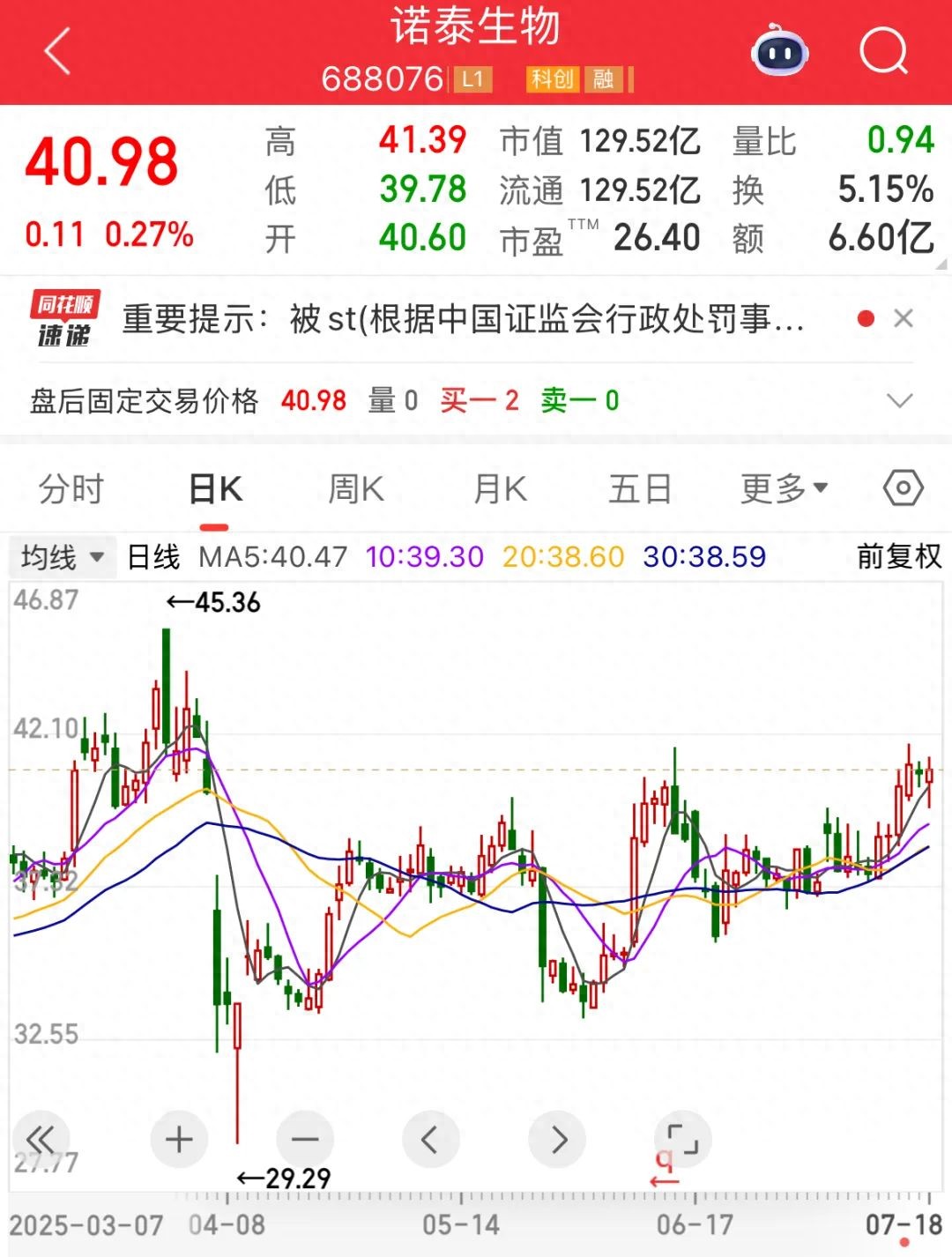Zoom out on the K-line chart
Image resolution: width=952 pixels, height=1257 pixels.
(x=306, y=1139)
